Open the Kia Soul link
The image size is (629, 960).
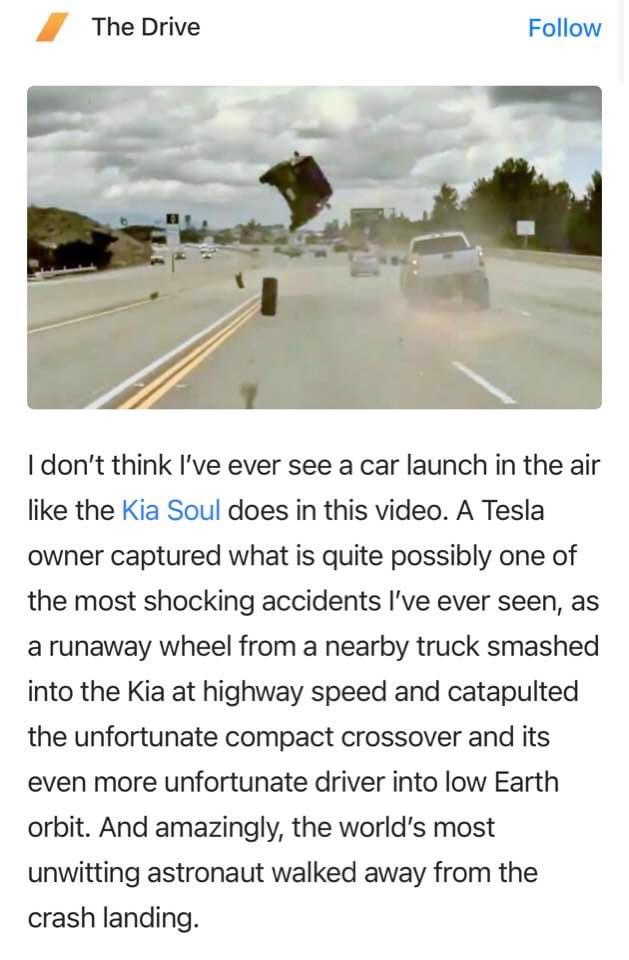point(170,510)
